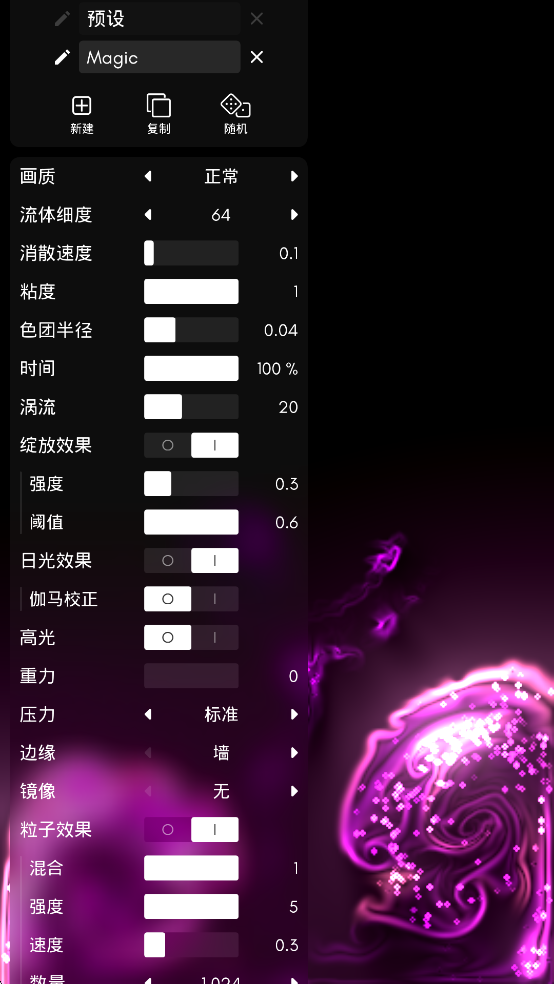
Task: Tap 随机 to randomize settings
Action: click(x=235, y=115)
